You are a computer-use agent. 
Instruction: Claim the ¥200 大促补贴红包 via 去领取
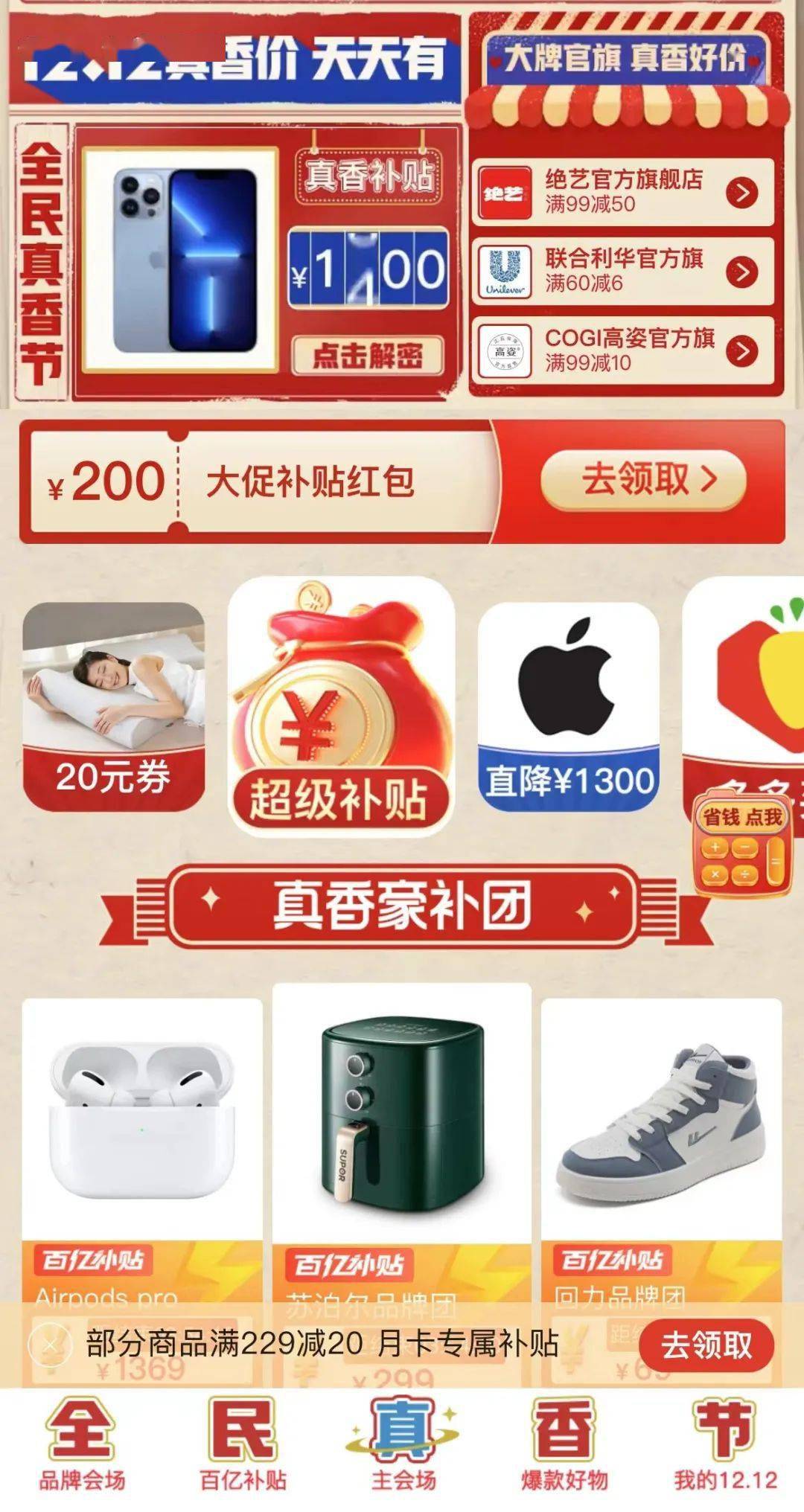pyautogui.click(x=642, y=480)
